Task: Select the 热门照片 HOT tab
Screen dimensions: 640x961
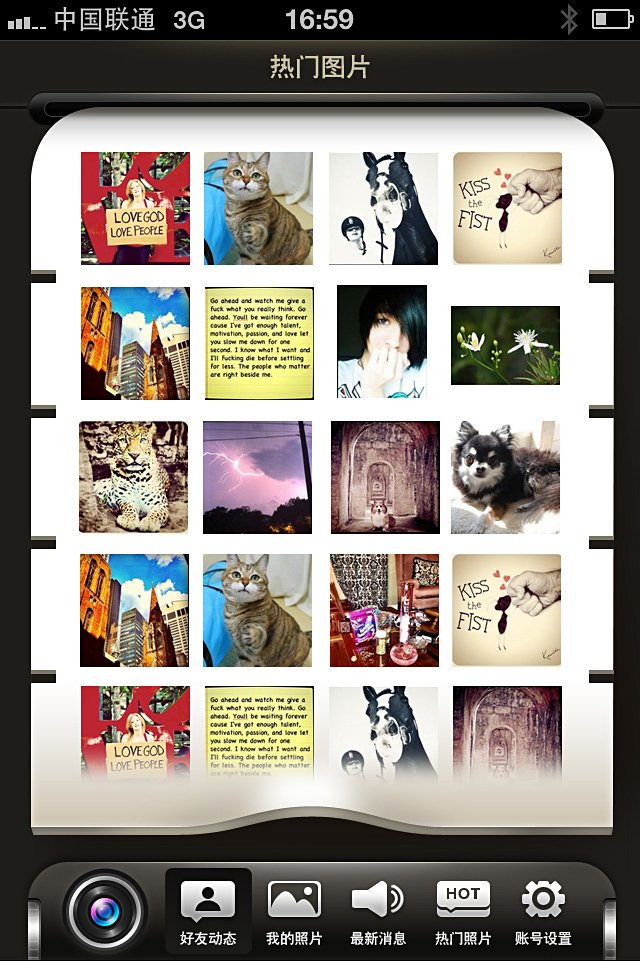Action: tap(463, 910)
